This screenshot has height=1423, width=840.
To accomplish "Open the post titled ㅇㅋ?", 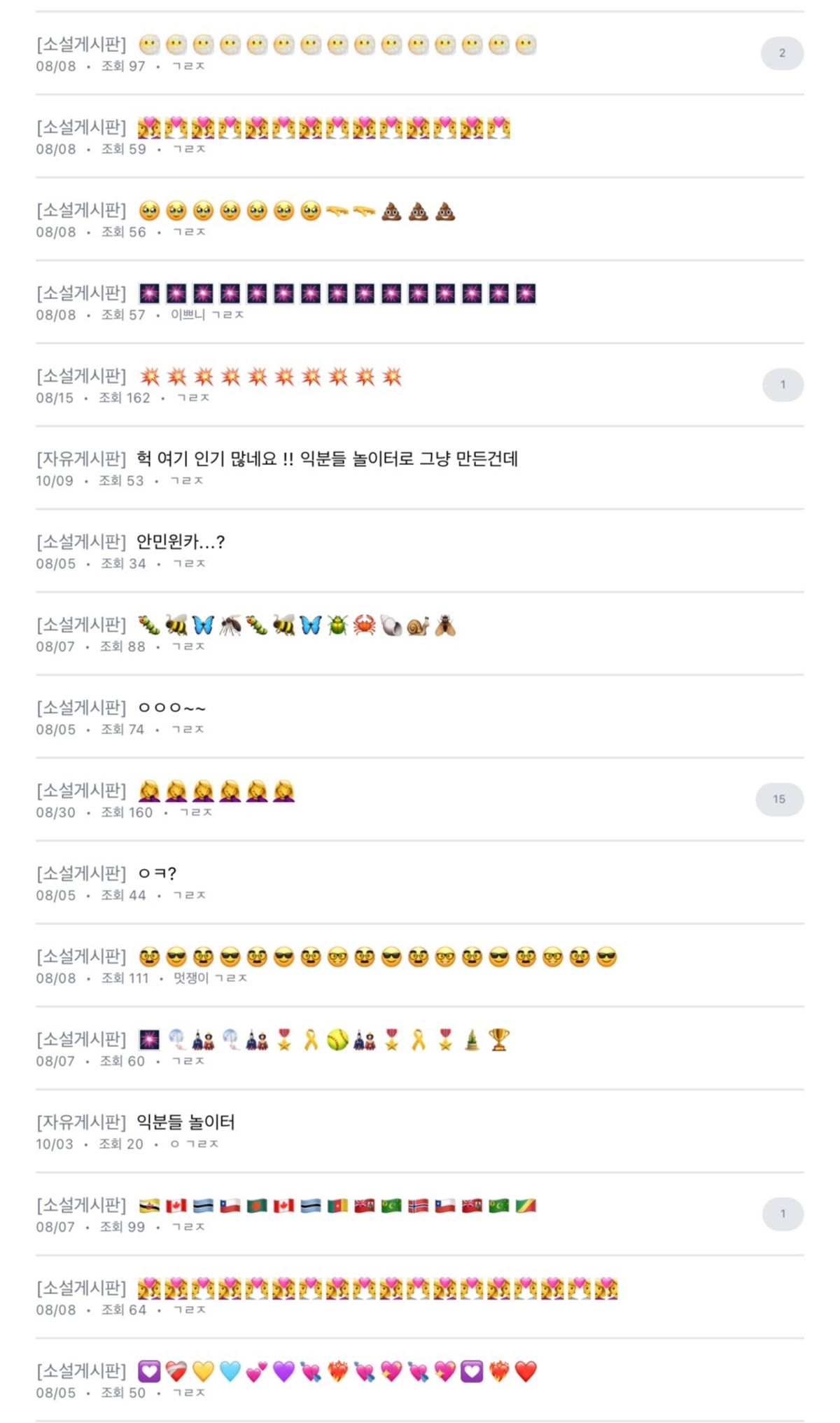I will pos(157,873).
